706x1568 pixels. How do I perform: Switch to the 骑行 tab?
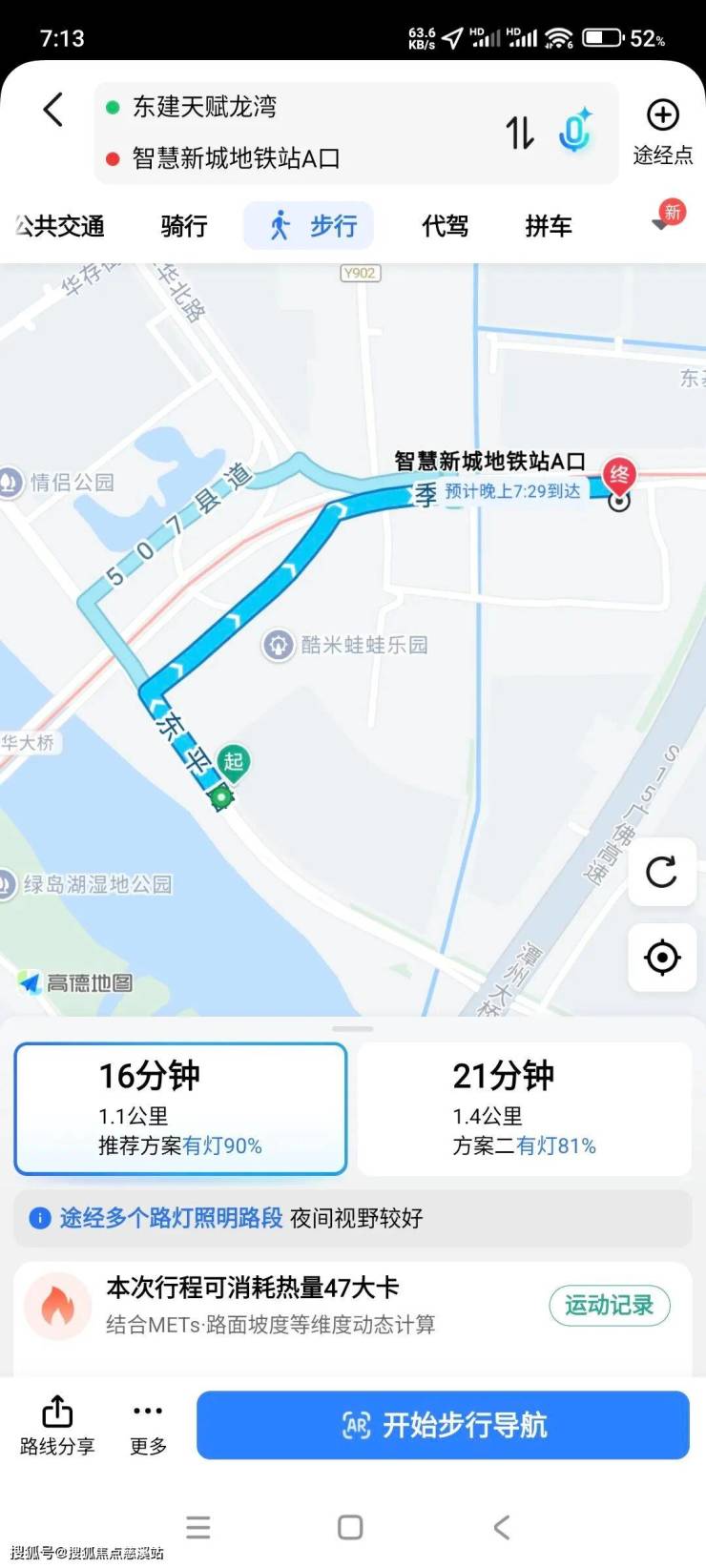[x=184, y=226]
